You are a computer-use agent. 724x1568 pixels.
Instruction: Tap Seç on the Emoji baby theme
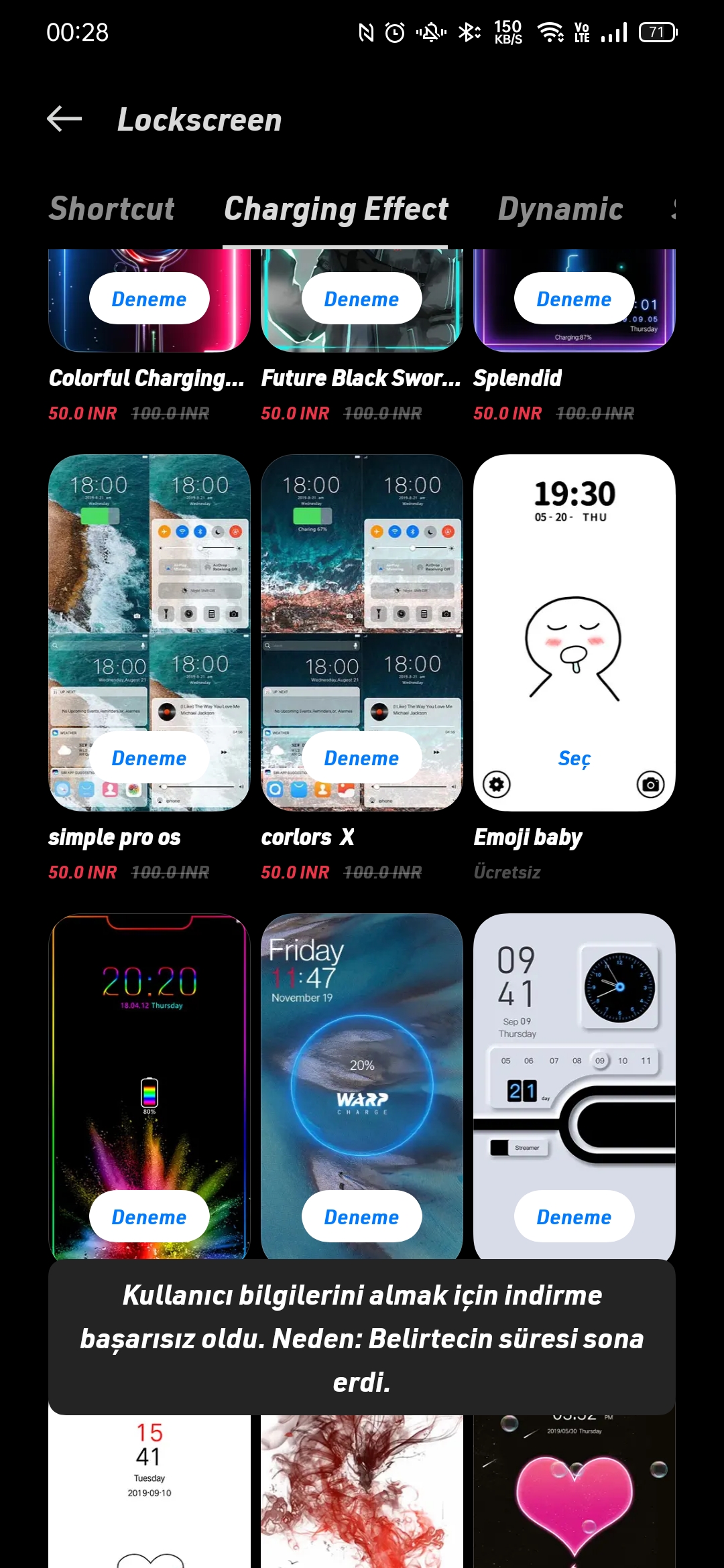coord(575,758)
